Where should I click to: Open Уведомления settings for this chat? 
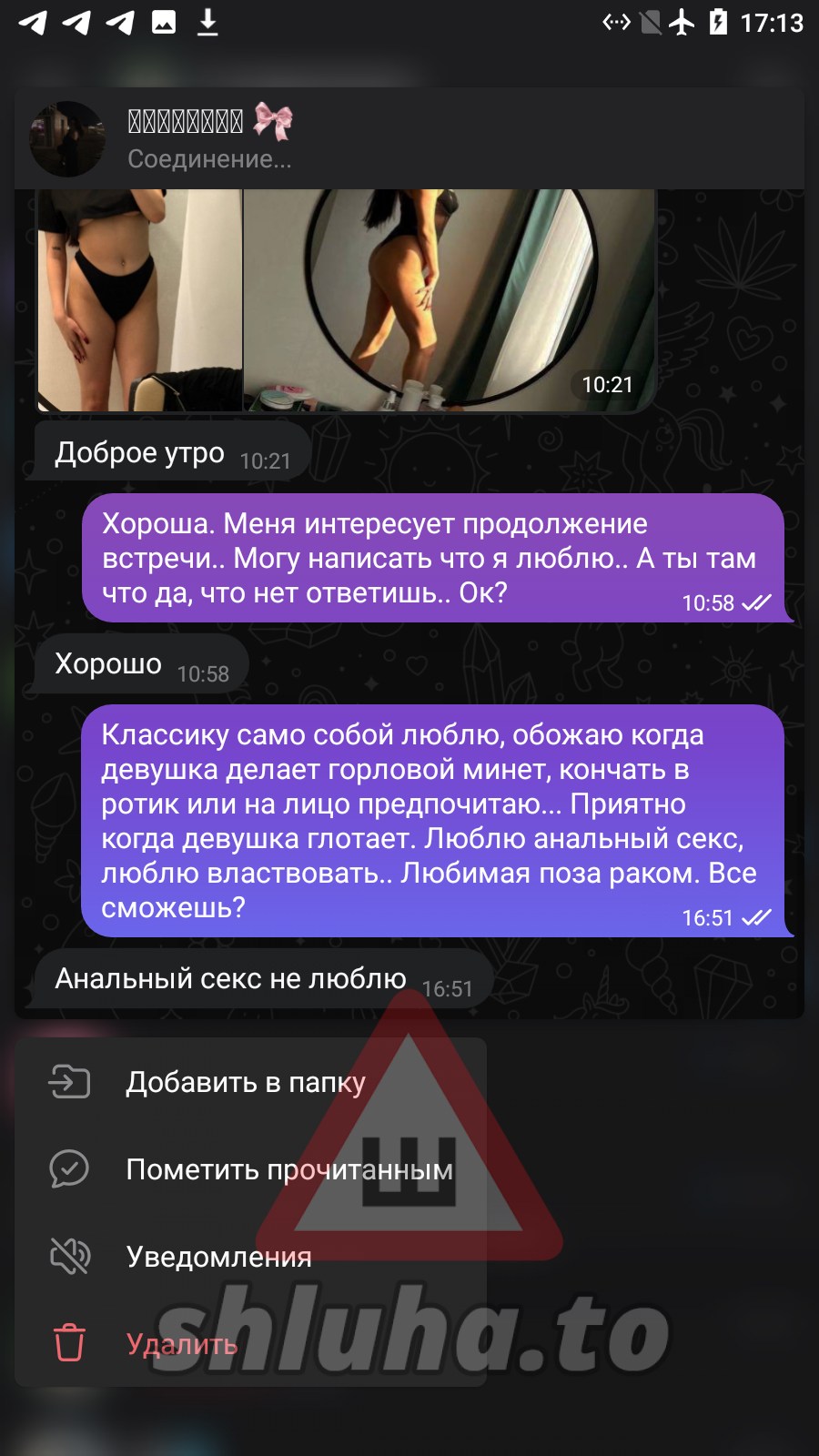[218, 1257]
